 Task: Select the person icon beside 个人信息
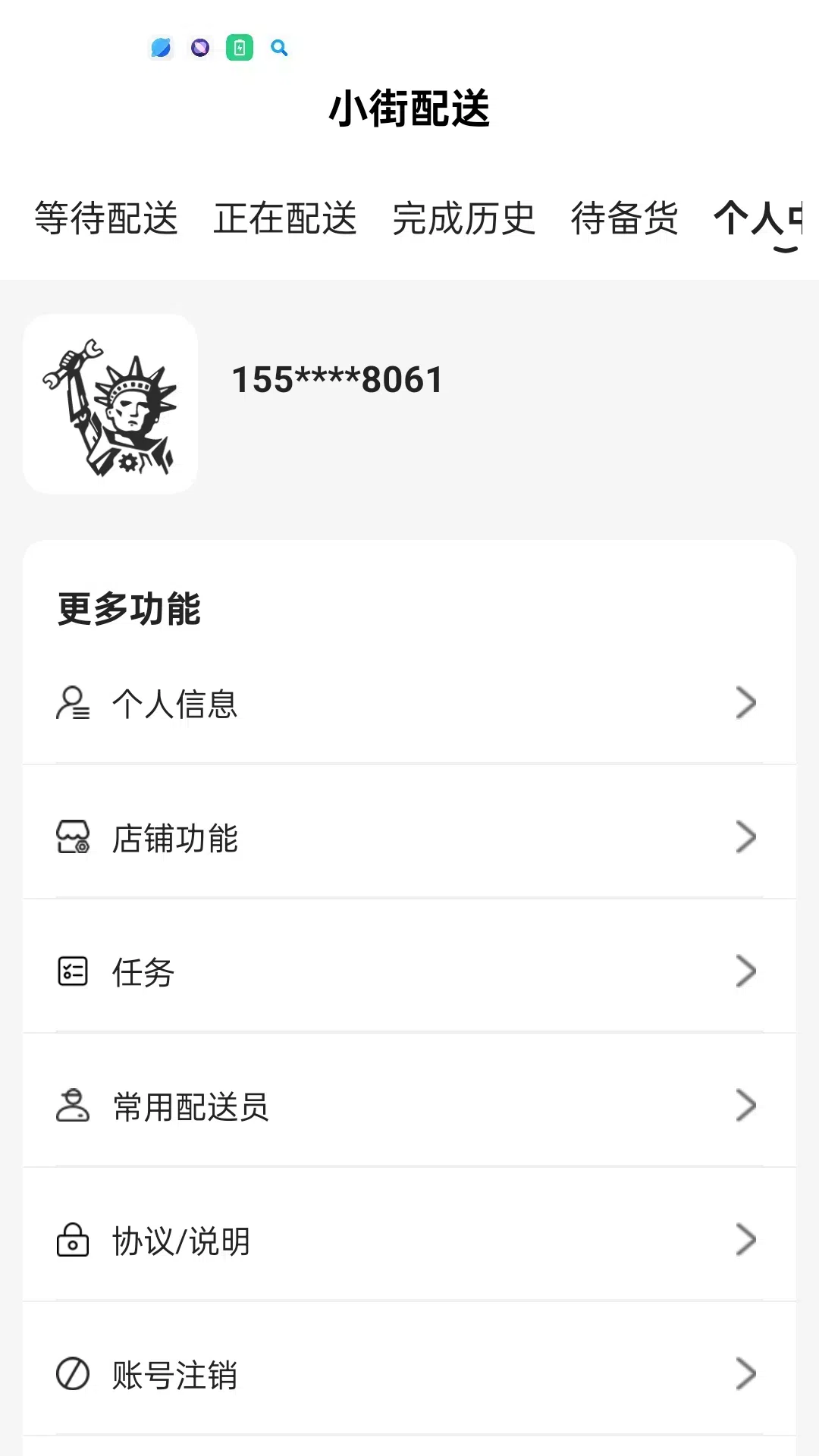(74, 703)
